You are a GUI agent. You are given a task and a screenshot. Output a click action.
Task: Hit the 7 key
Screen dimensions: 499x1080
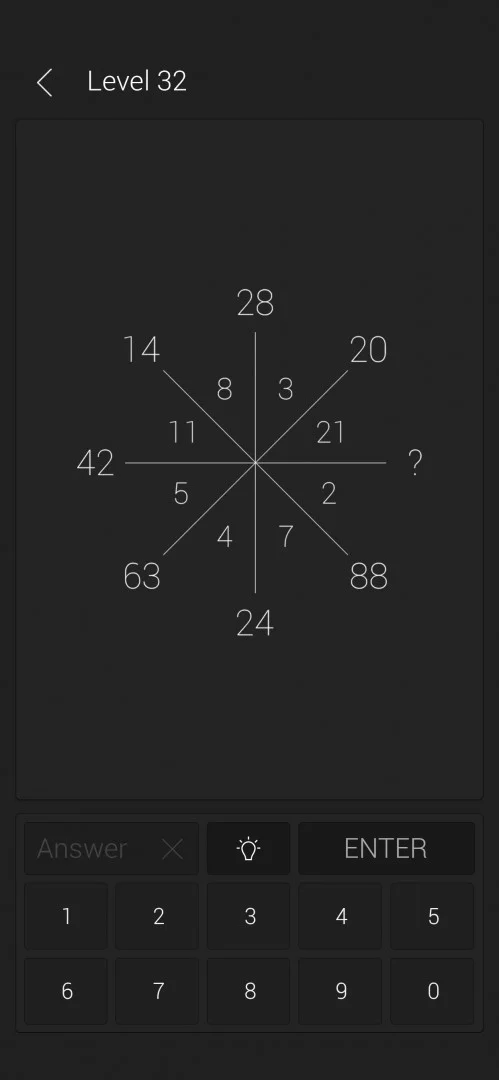click(x=158, y=990)
